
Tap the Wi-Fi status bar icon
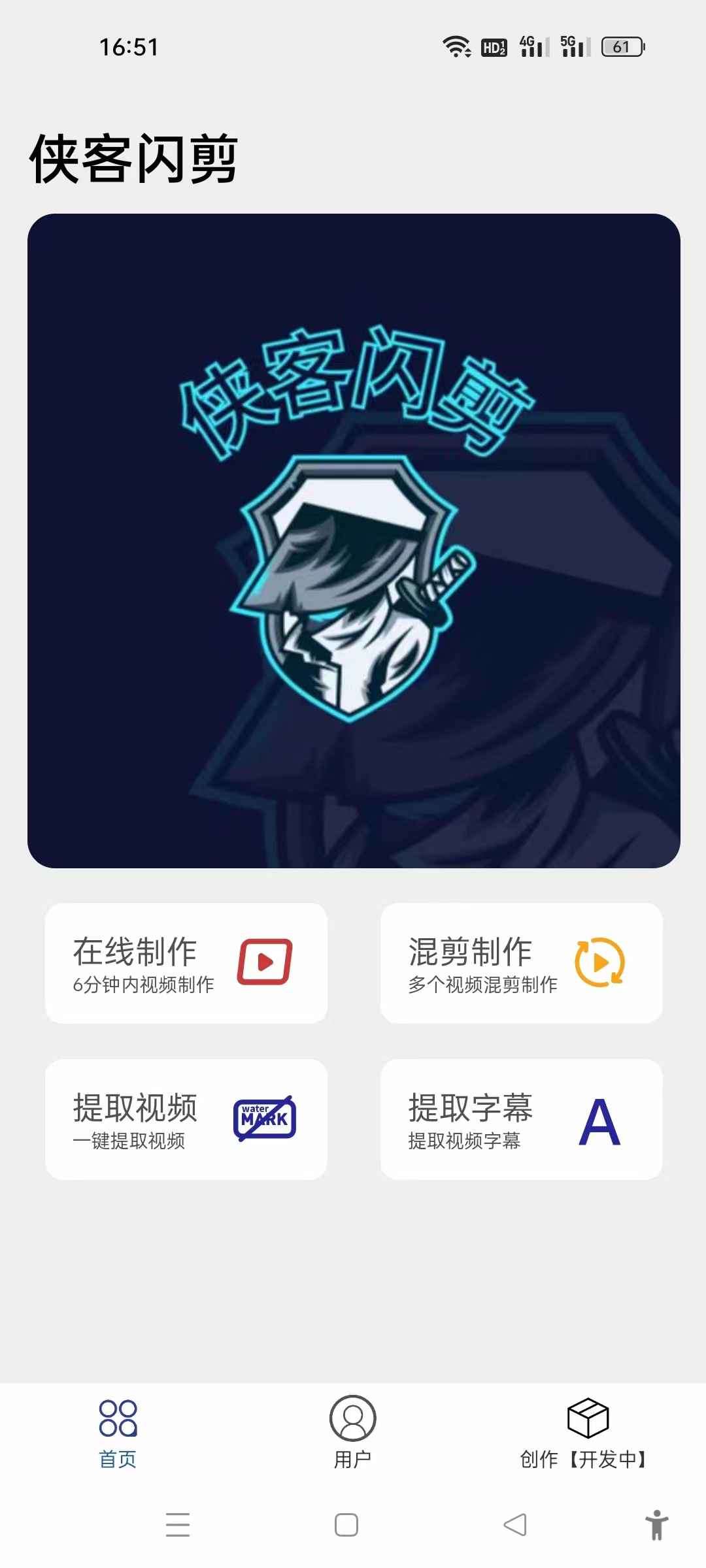[456, 46]
